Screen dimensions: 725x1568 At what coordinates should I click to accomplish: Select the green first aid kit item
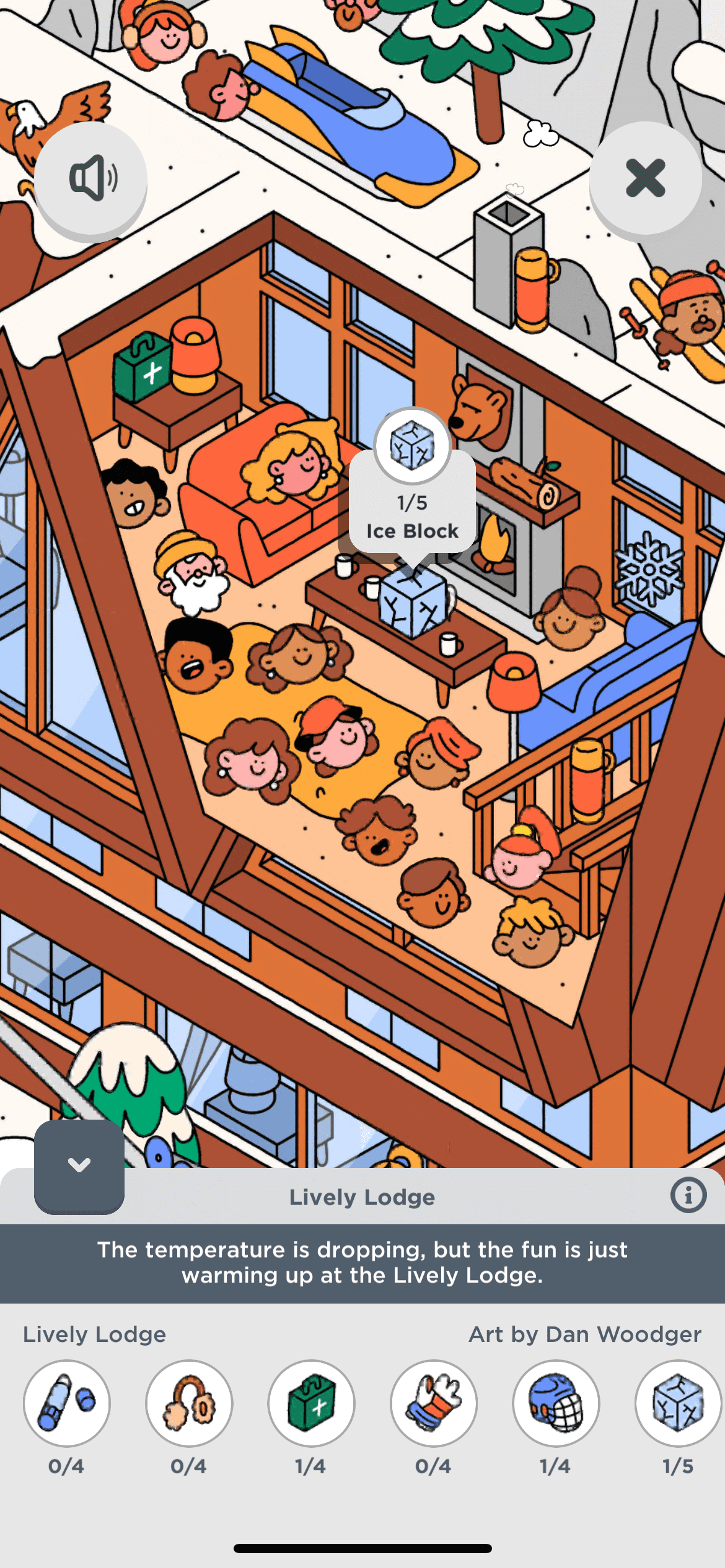pos(311,1403)
